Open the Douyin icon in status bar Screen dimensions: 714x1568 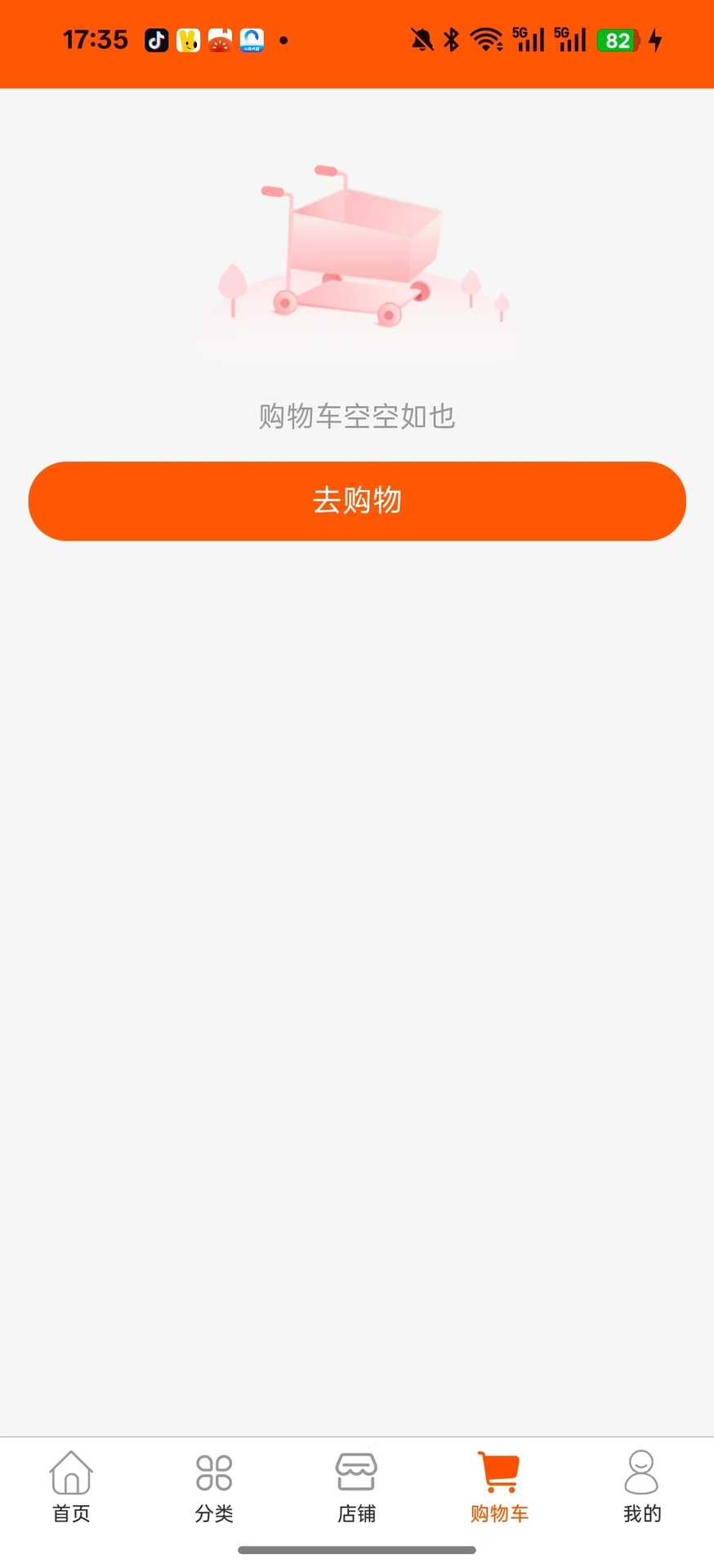156,39
